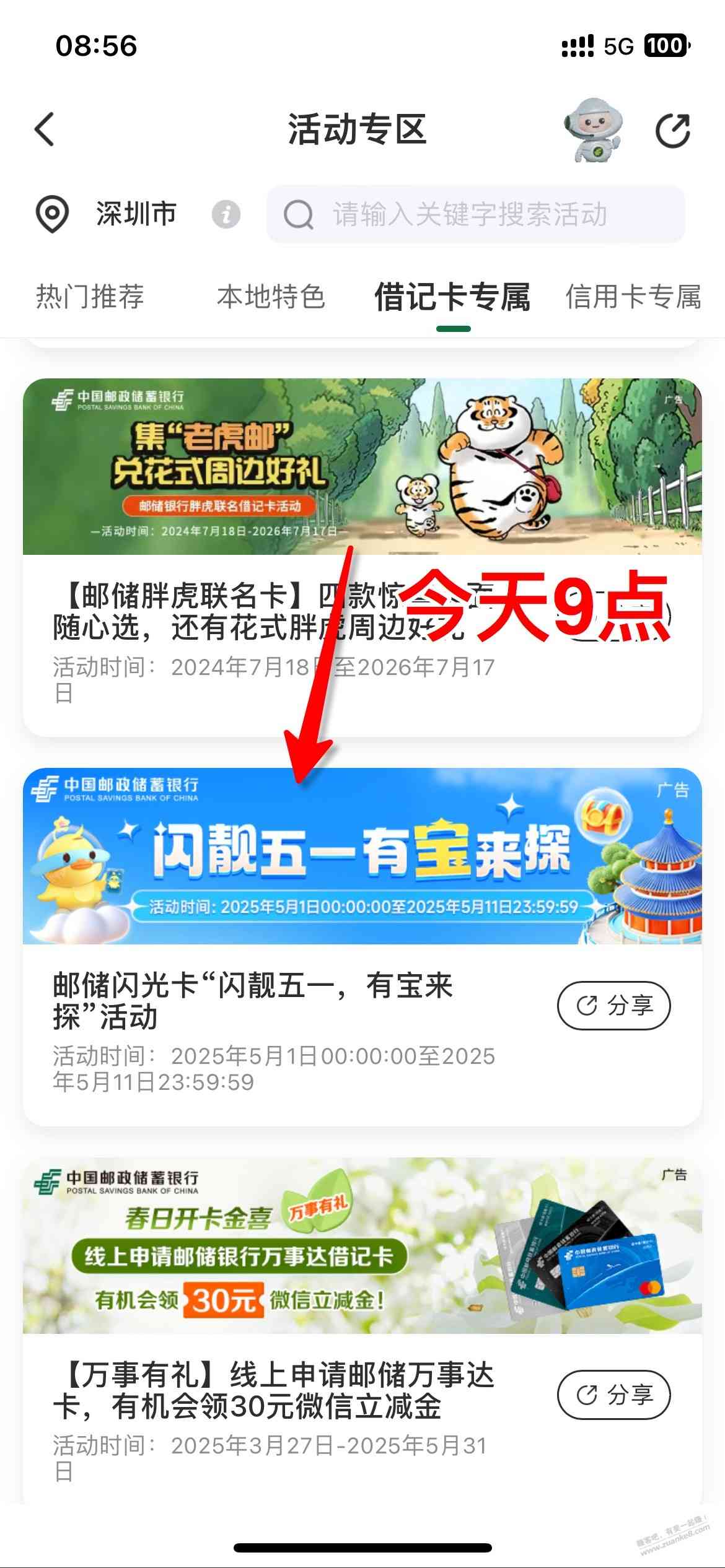Go back using the back arrow
Screen dimensions: 725x1568
(x=45, y=129)
